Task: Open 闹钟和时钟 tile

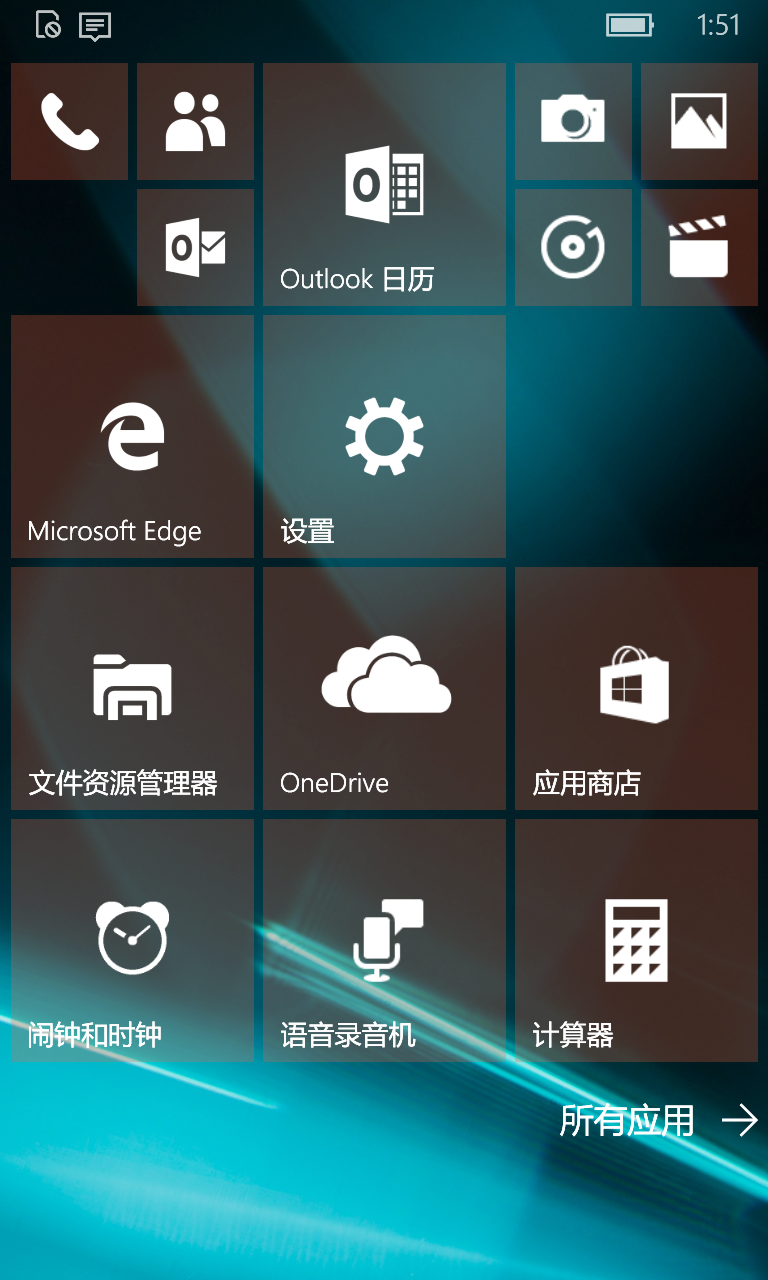Action: [x=132, y=940]
